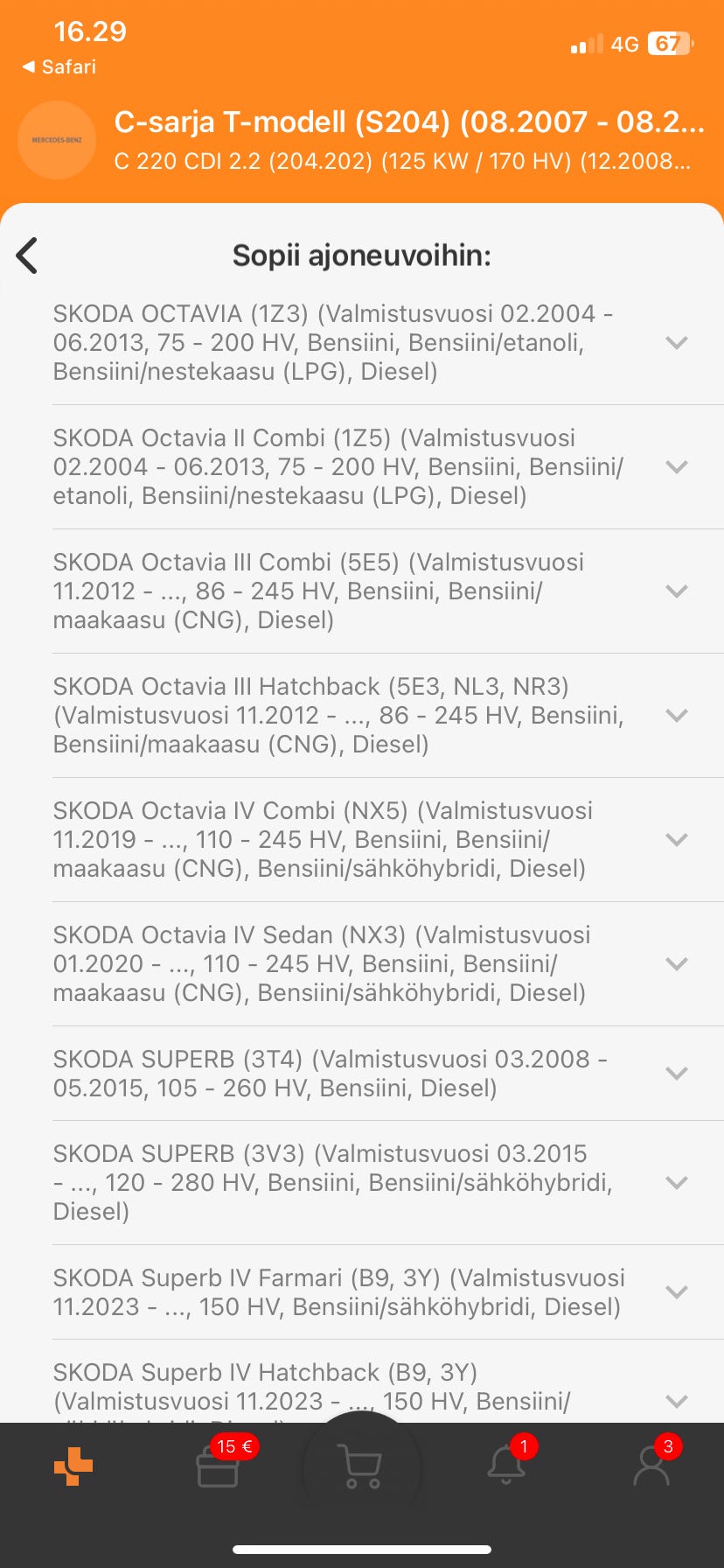This screenshot has height=1568, width=724.
Task: Expand SKODA OCTAVIA (1Z3) vehicle list
Action: (676, 343)
